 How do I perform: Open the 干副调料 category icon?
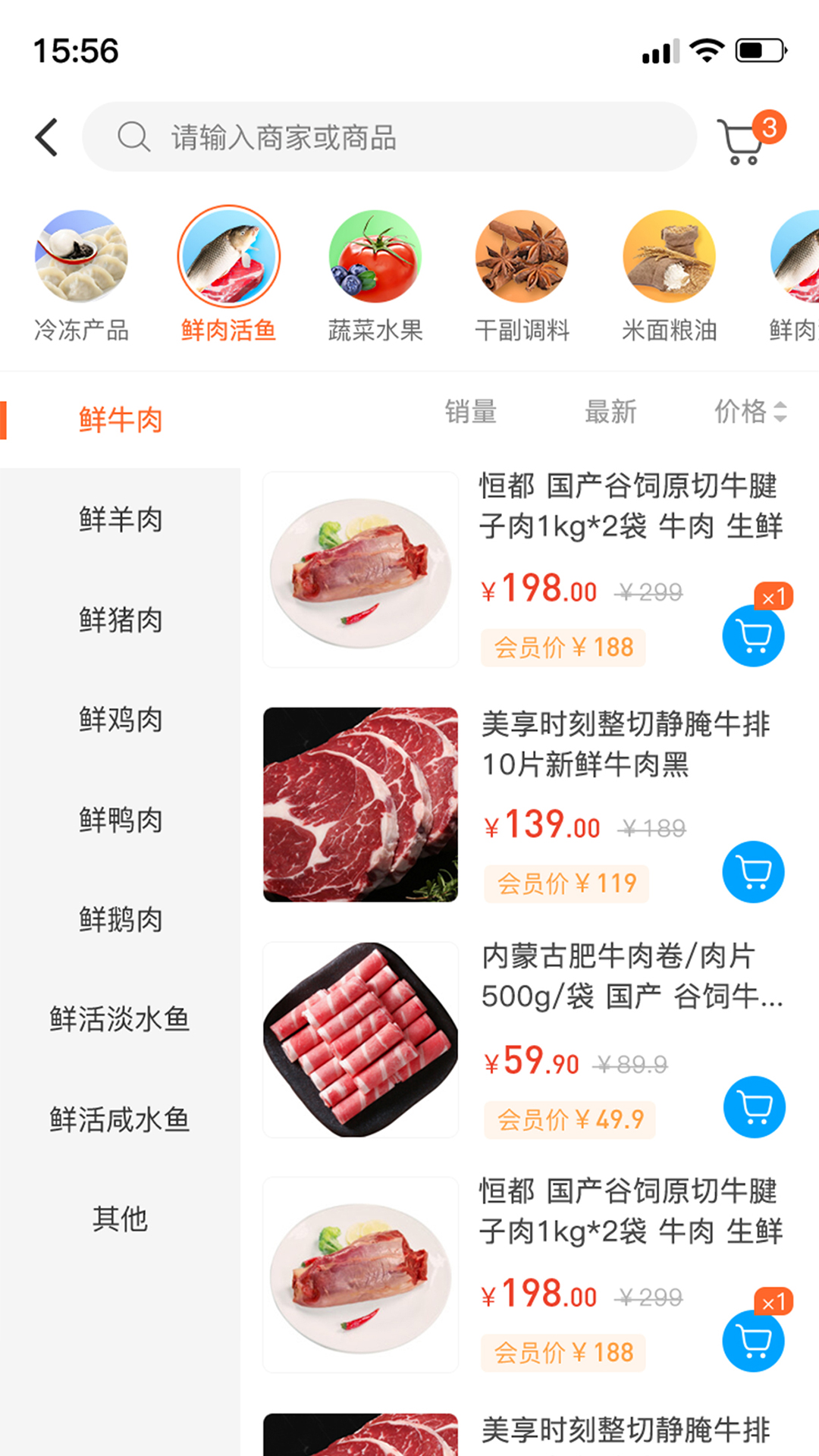coord(524,257)
